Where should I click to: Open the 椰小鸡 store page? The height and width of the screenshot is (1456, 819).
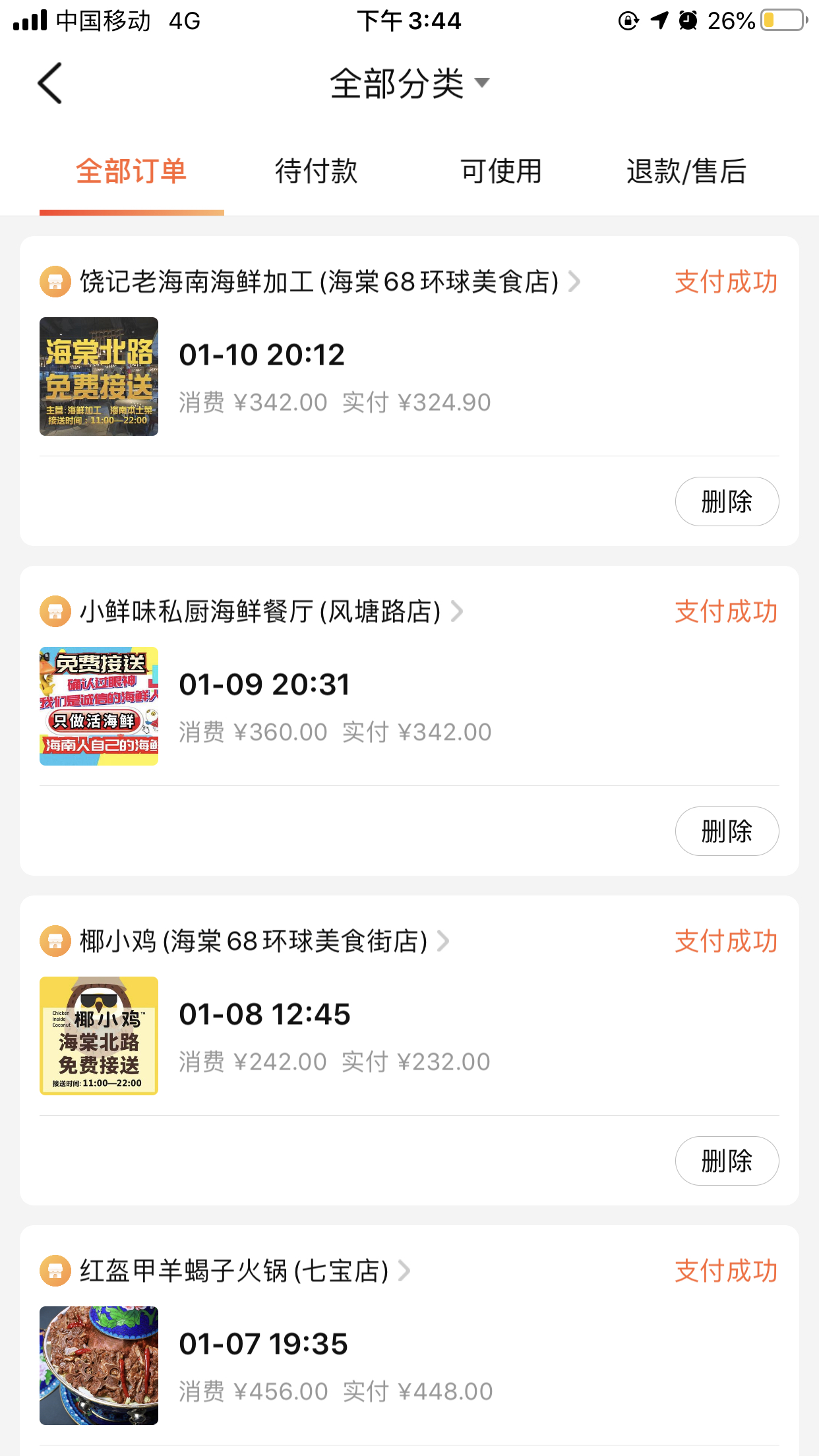[x=254, y=942]
